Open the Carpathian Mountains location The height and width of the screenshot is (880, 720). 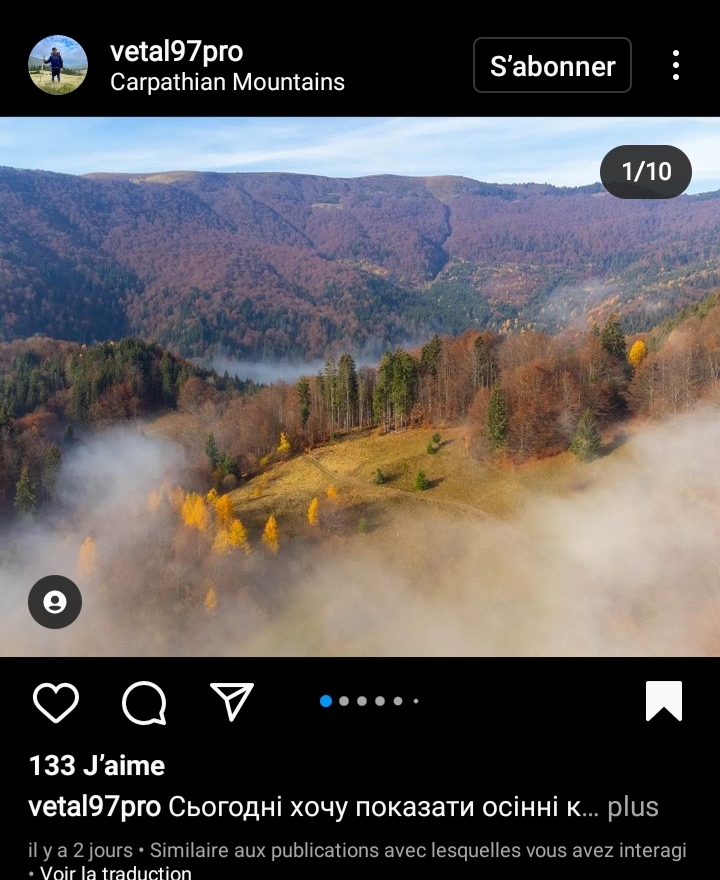coord(227,82)
